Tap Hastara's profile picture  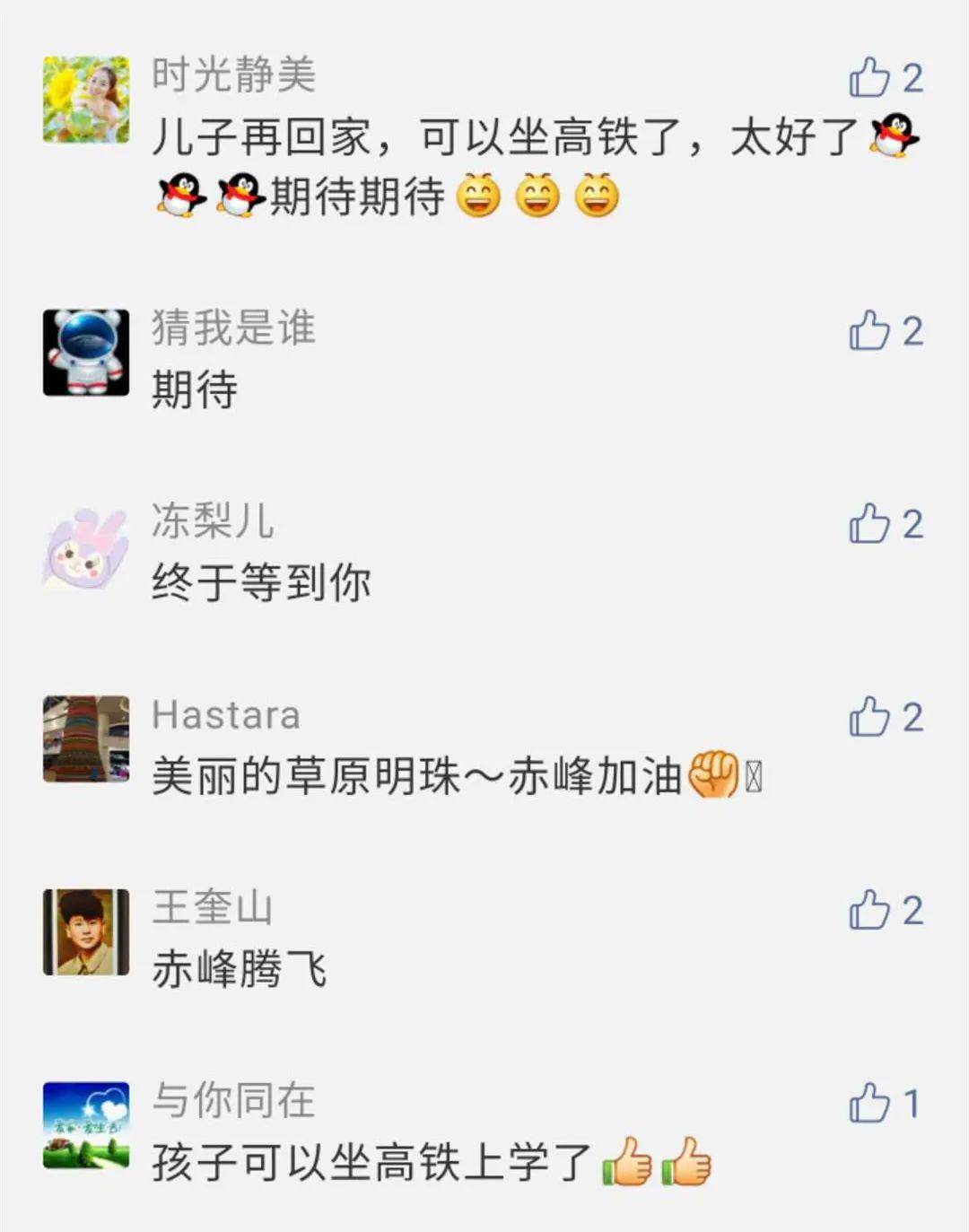coord(86,739)
